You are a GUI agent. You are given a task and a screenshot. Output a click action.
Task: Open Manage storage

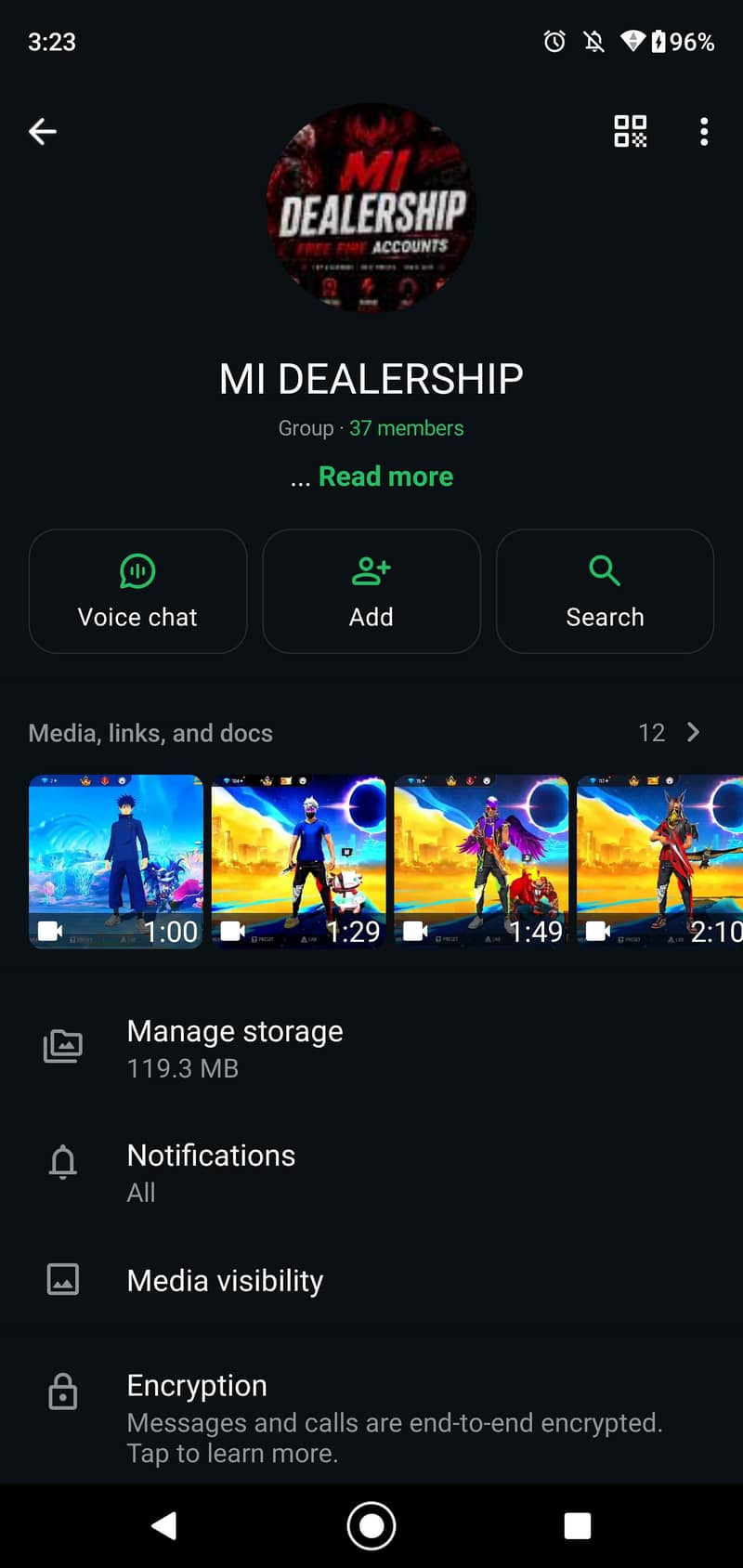371,1049
